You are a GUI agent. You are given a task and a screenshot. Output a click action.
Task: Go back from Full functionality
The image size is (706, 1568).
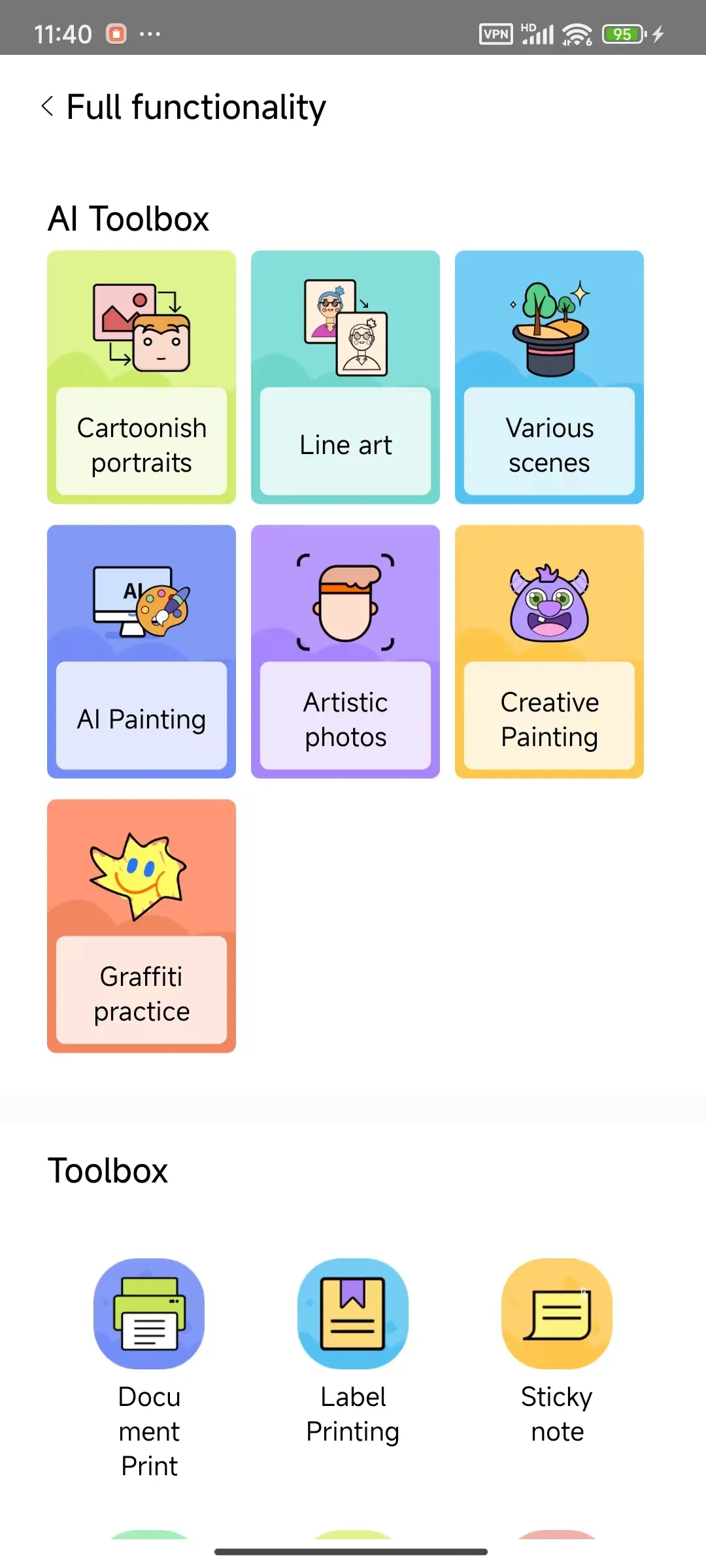pyautogui.click(x=47, y=106)
